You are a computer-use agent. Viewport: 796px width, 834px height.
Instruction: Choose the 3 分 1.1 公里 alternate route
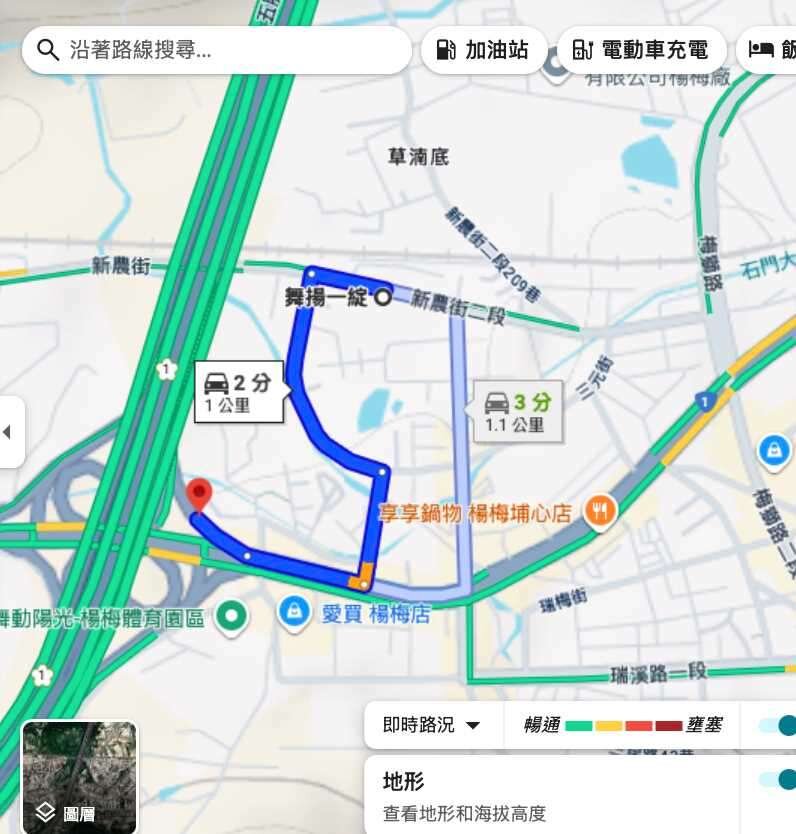pyautogui.click(x=518, y=411)
